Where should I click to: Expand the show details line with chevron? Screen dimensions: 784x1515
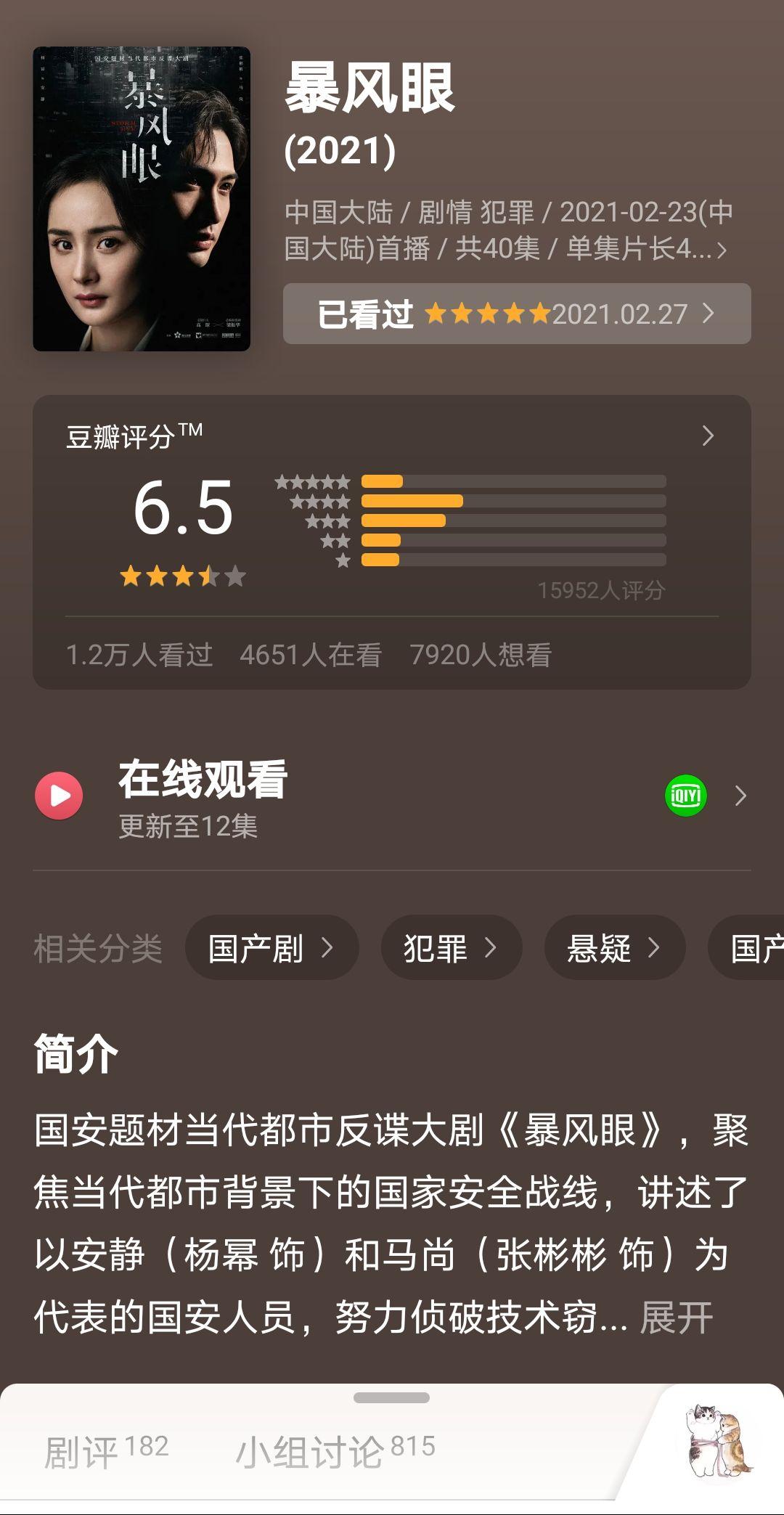pos(507,230)
